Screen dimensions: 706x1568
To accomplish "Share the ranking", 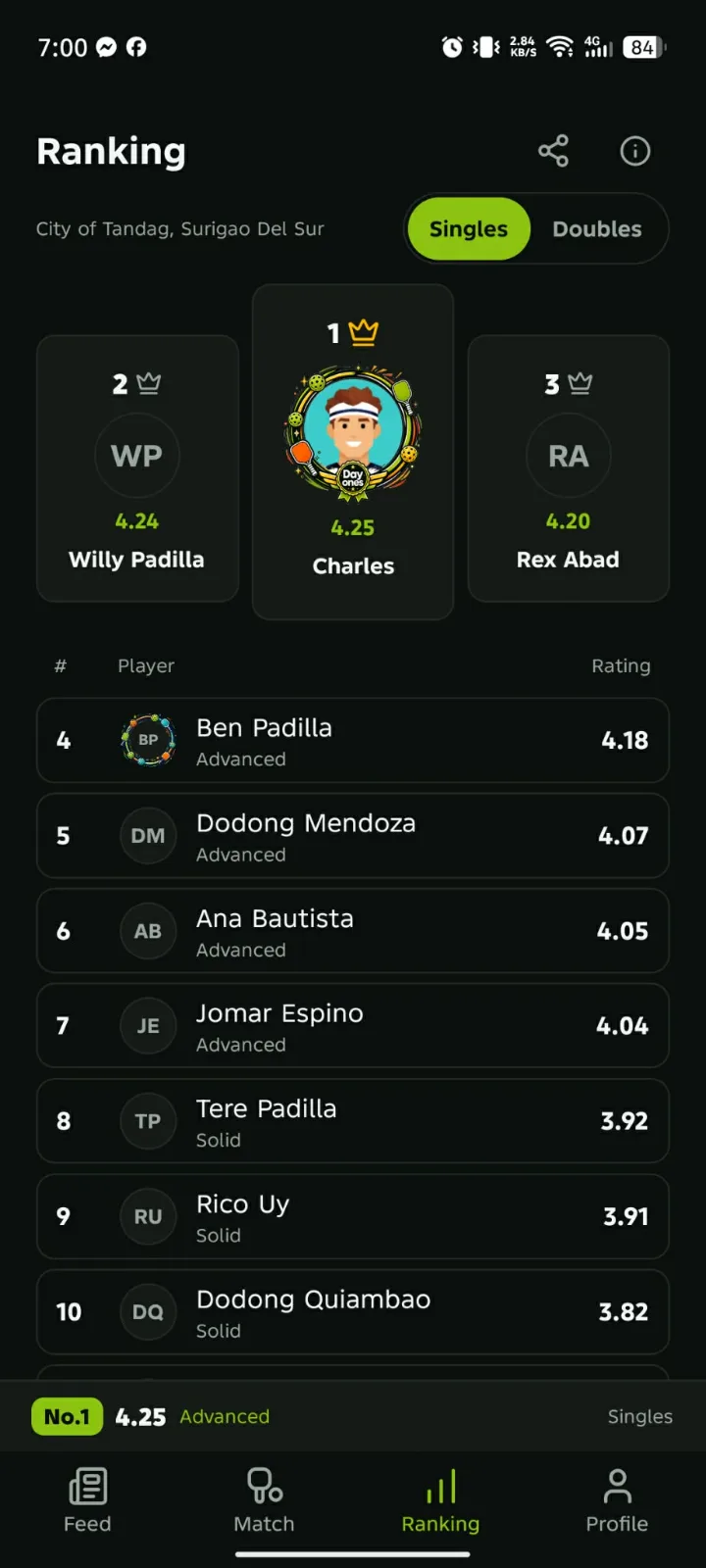I will click(553, 151).
